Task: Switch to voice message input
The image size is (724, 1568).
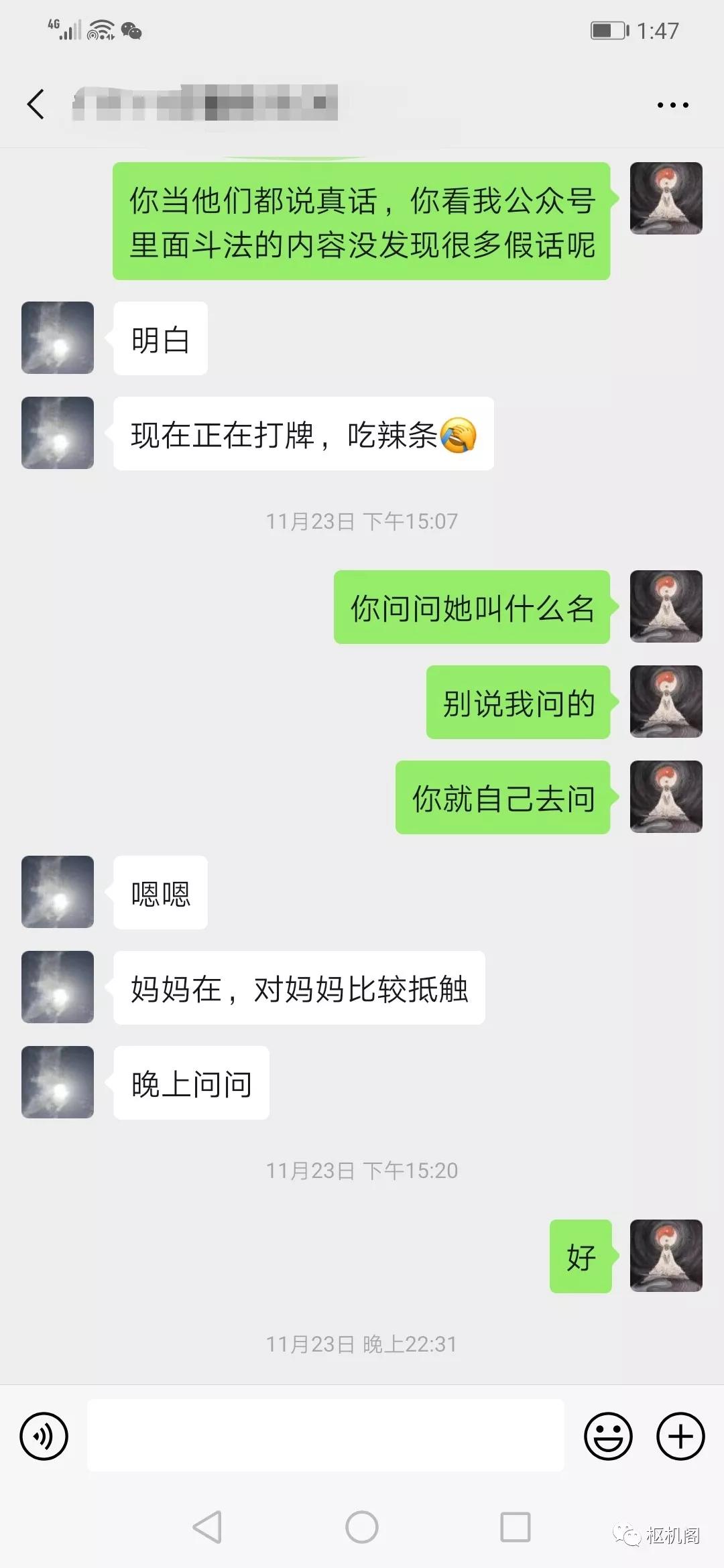Action: (44, 1436)
